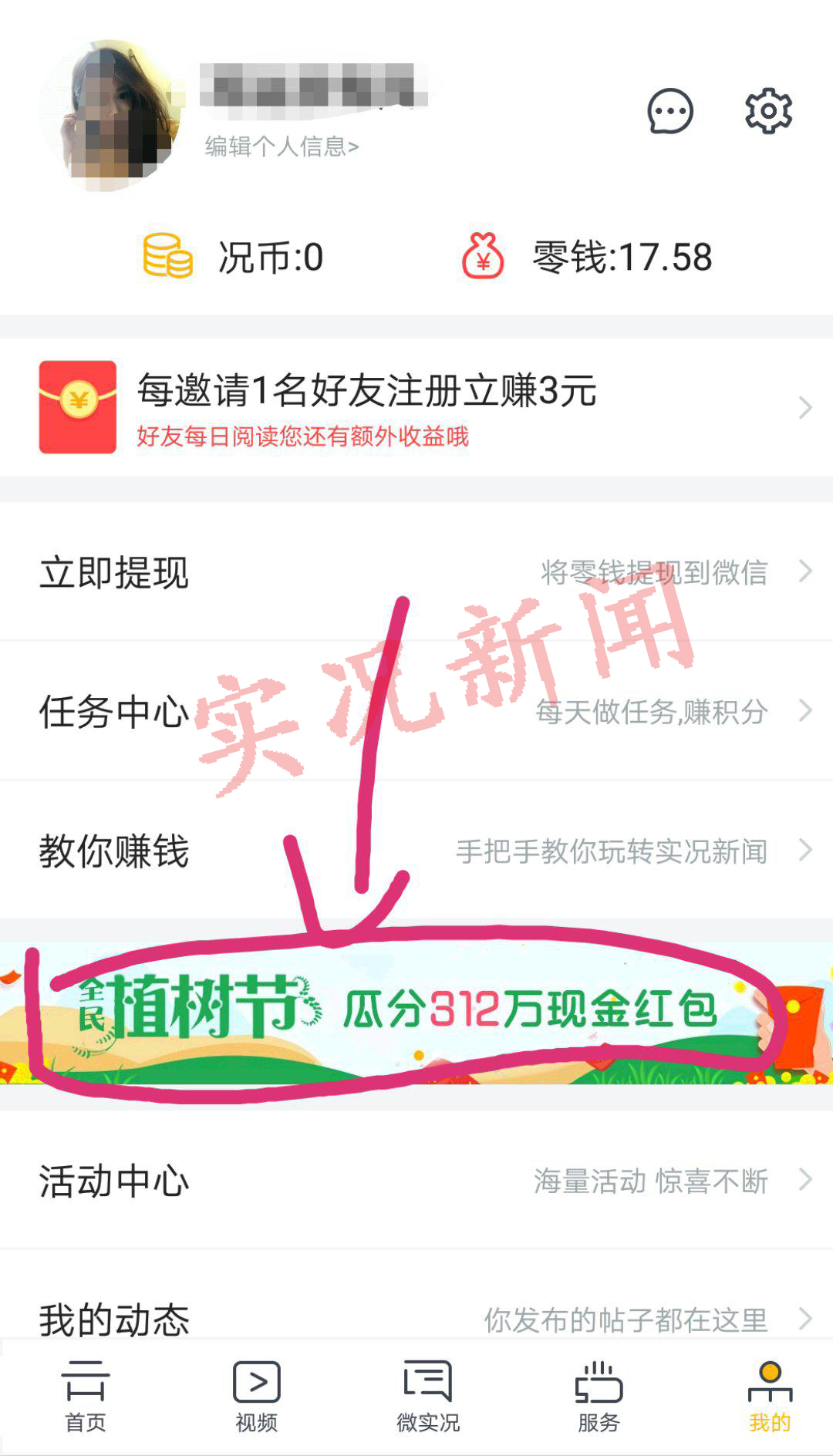This screenshot has height=1456, width=833.
Task: Switch to the 视频 tab
Action: tap(256, 1396)
